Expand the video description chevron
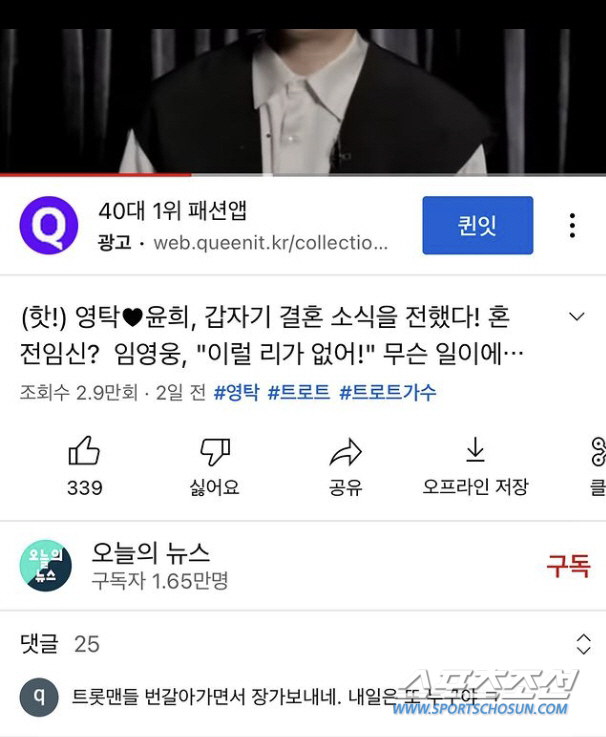Image resolution: width=606 pixels, height=737 pixels. 576,317
